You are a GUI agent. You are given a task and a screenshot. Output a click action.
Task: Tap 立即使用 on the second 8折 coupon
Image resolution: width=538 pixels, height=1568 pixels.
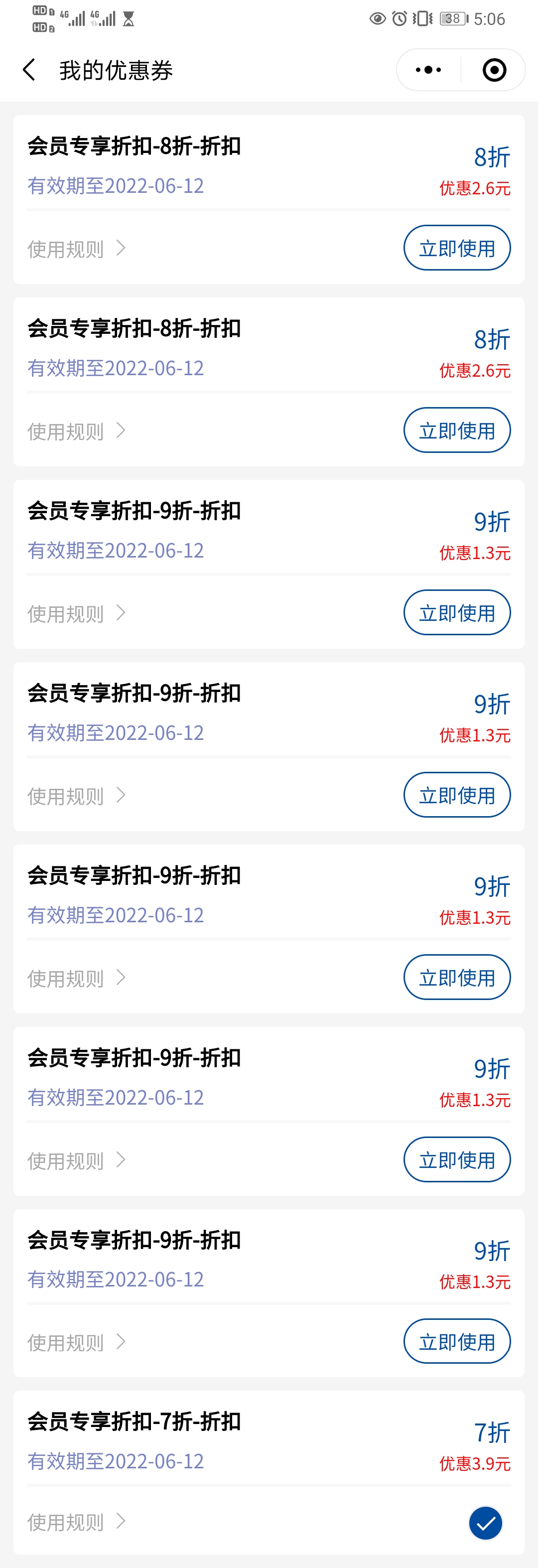456,429
